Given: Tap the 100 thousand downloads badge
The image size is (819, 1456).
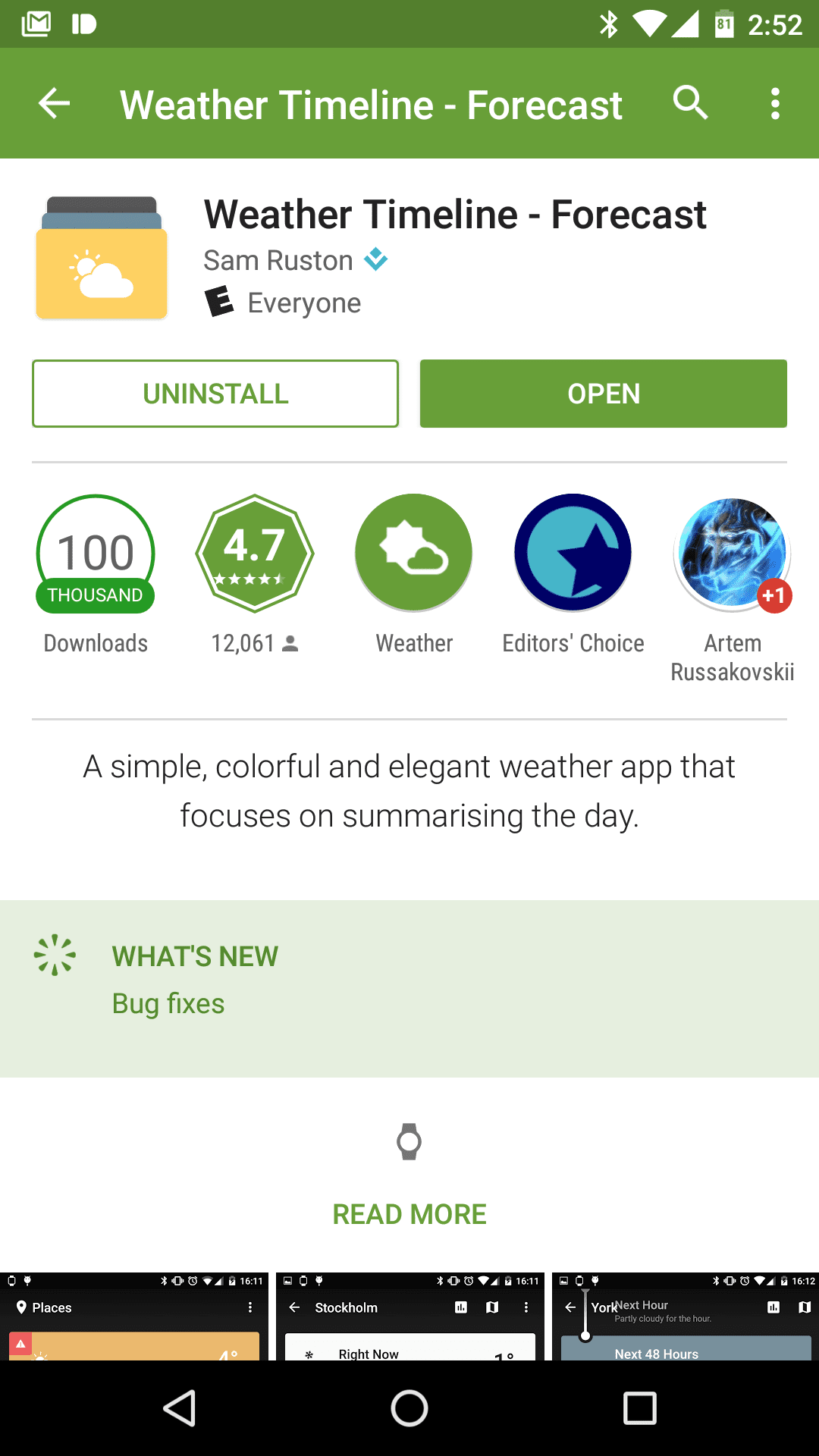Looking at the screenshot, I should [x=96, y=554].
